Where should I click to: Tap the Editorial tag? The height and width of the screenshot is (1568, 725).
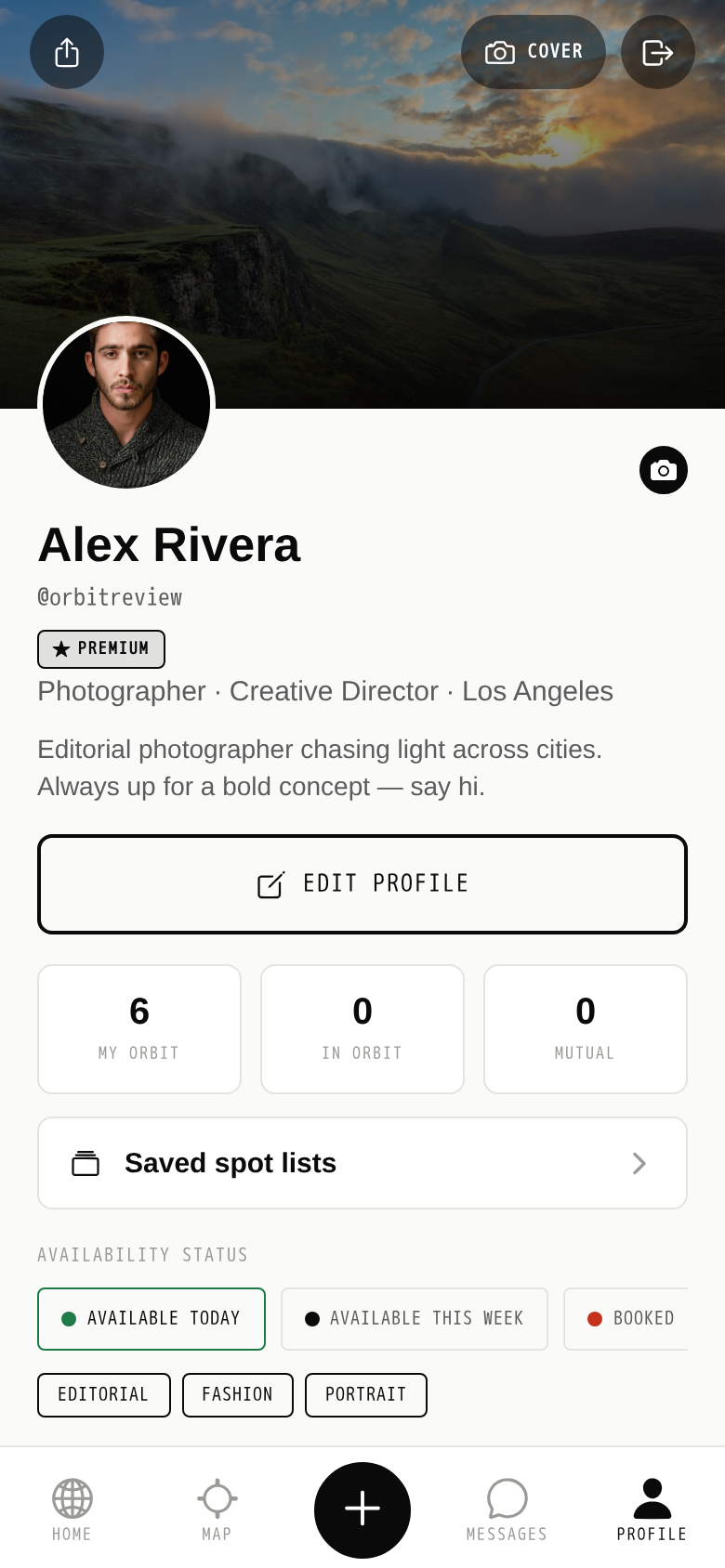(x=104, y=1395)
